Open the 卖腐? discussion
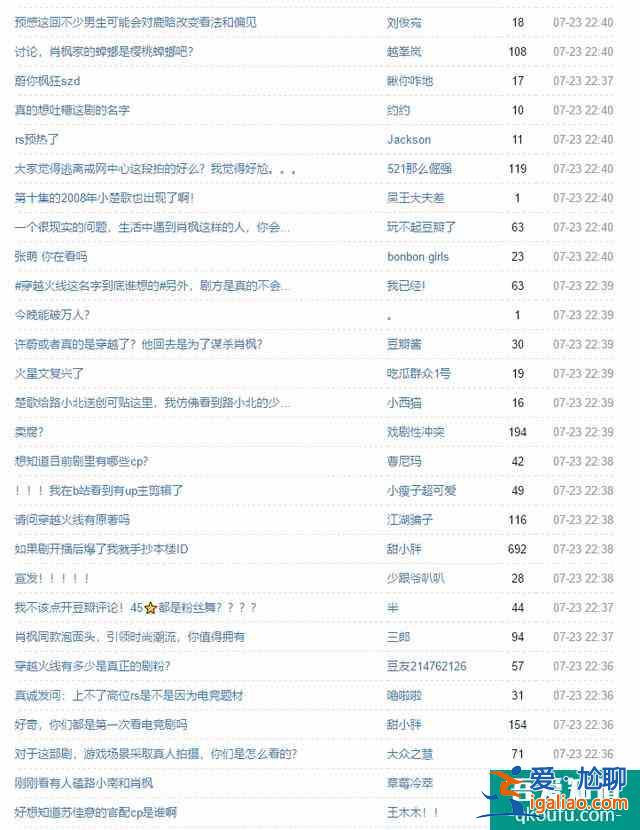640x830 pixels. click(x=29, y=432)
